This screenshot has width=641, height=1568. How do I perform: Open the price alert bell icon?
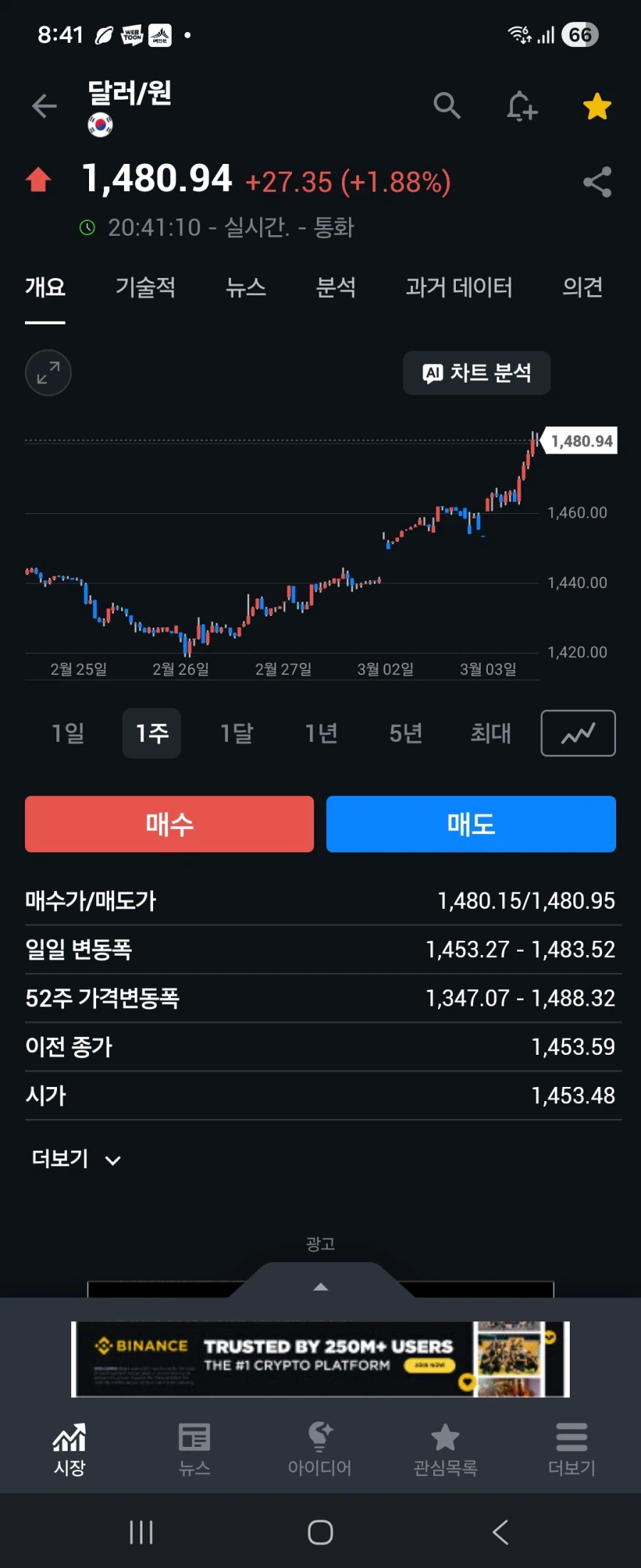(521, 105)
